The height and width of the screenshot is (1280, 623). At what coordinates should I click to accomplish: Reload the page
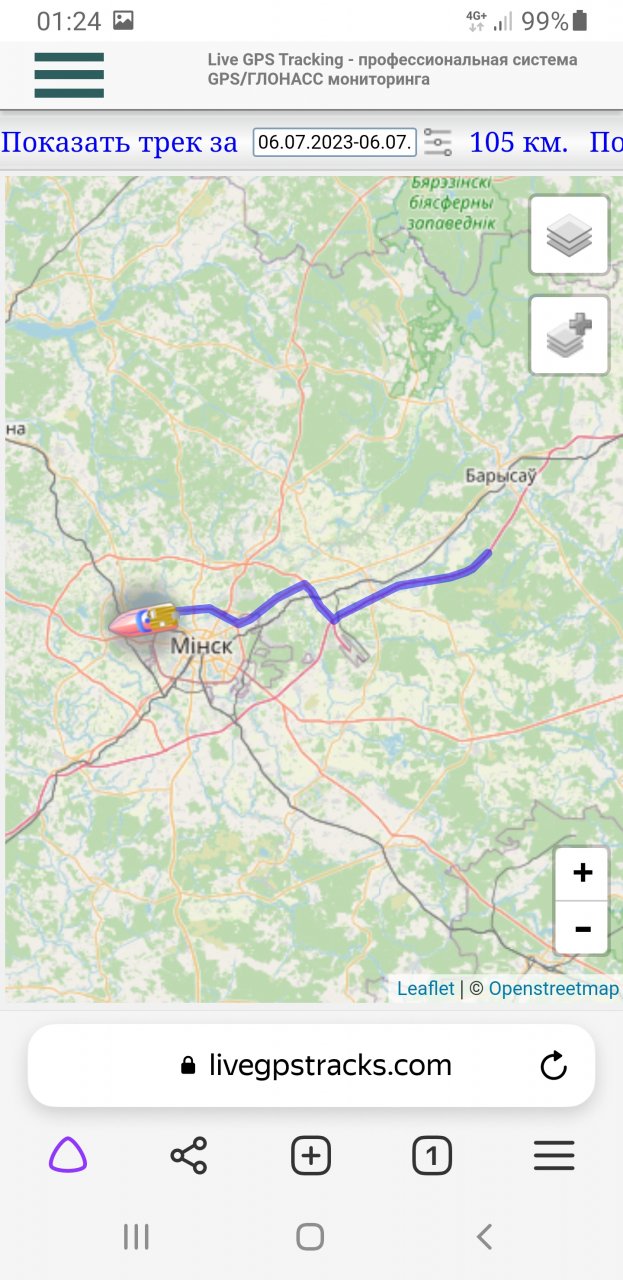553,1066
